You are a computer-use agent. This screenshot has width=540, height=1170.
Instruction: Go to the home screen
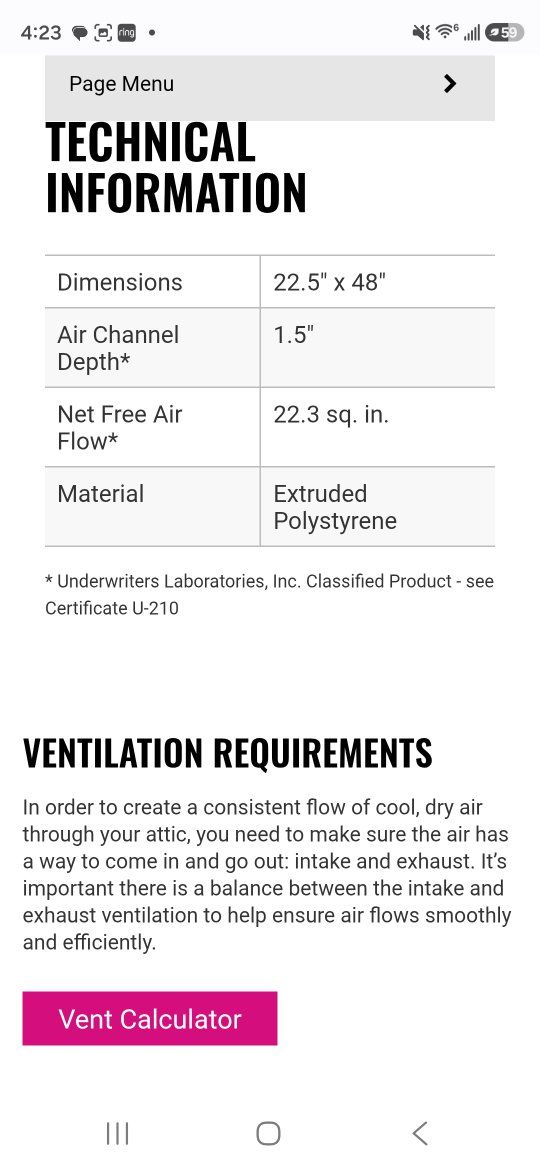pos(269,1133)
